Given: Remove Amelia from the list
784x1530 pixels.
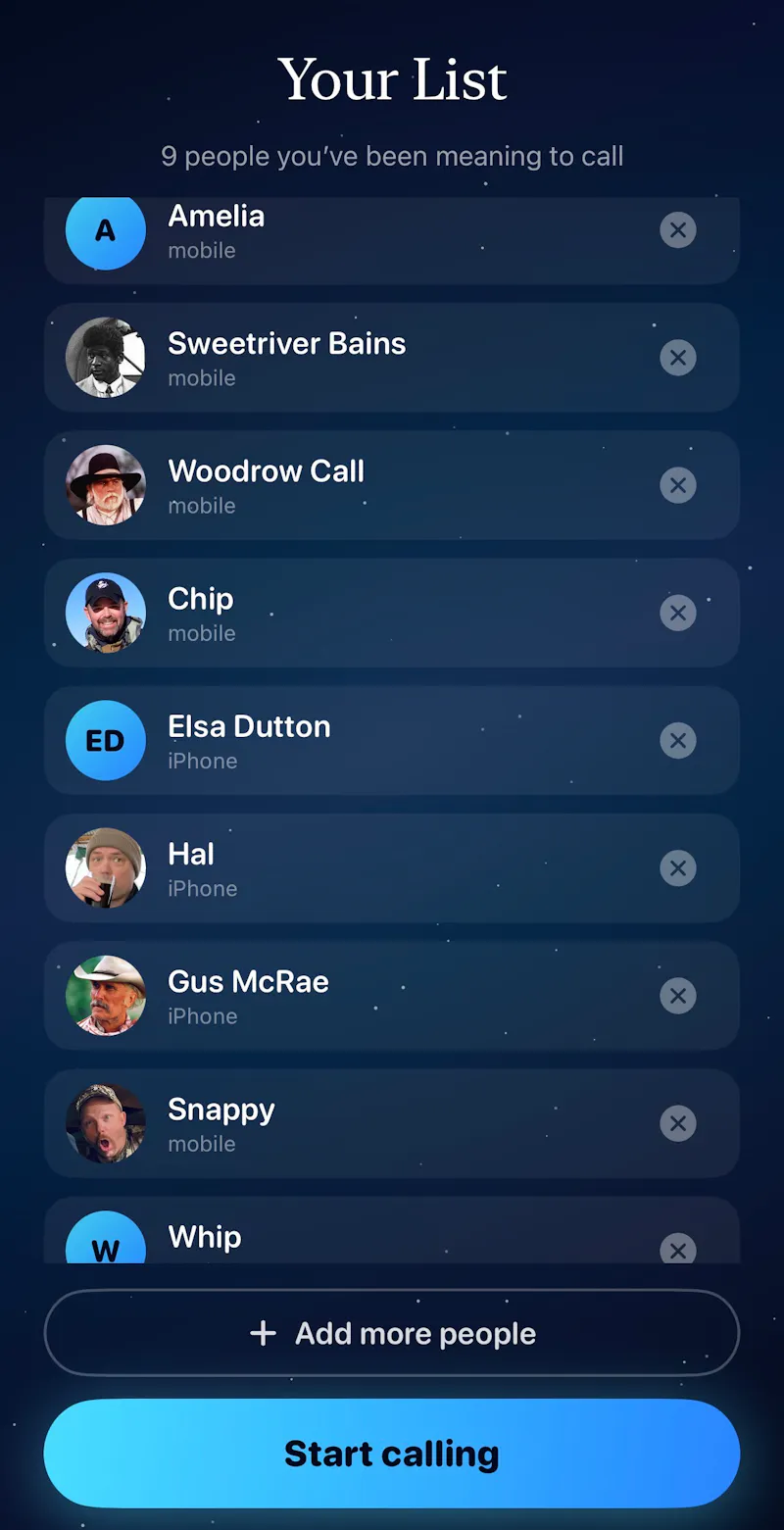Looking at the screenshot, I should (x=677, y=230).
